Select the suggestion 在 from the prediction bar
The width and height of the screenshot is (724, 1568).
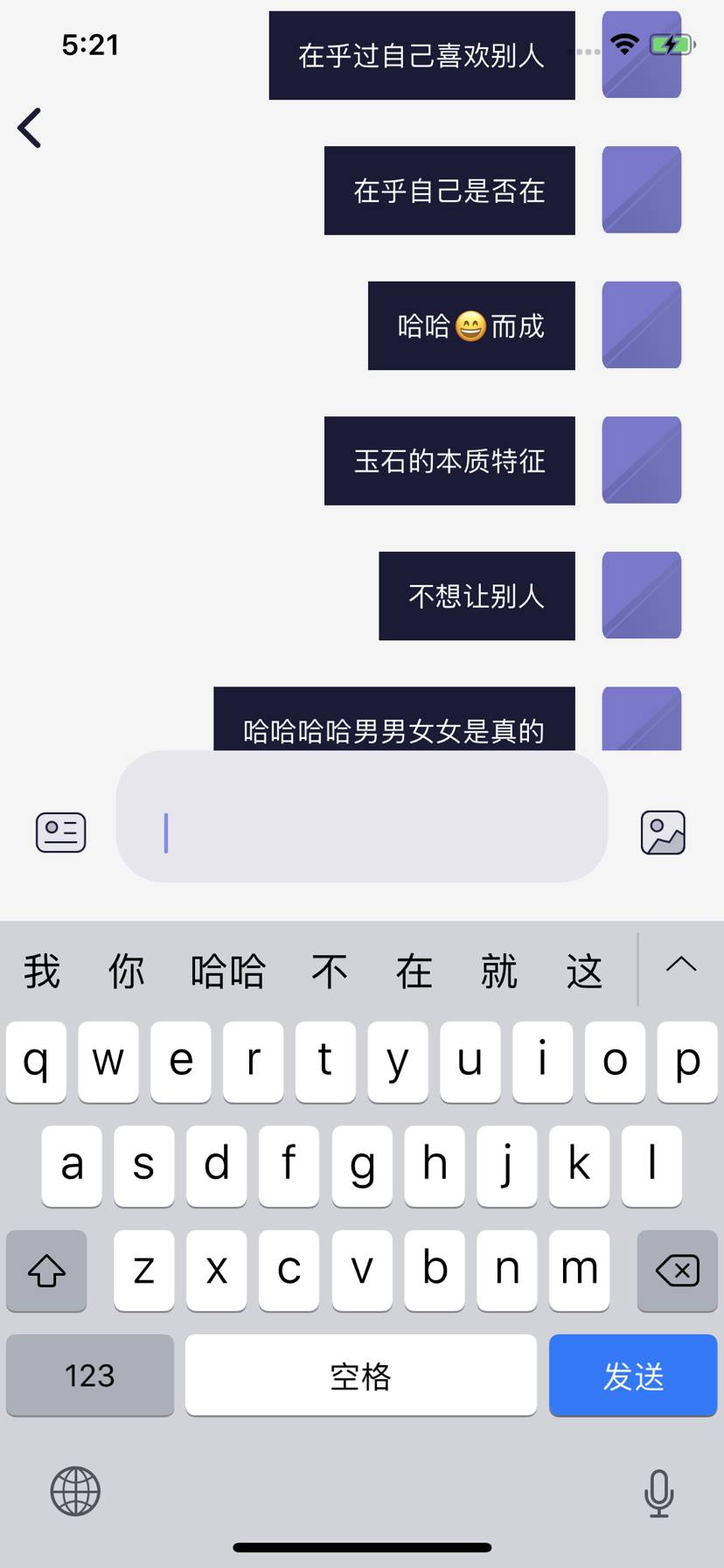tap(414, 971)
